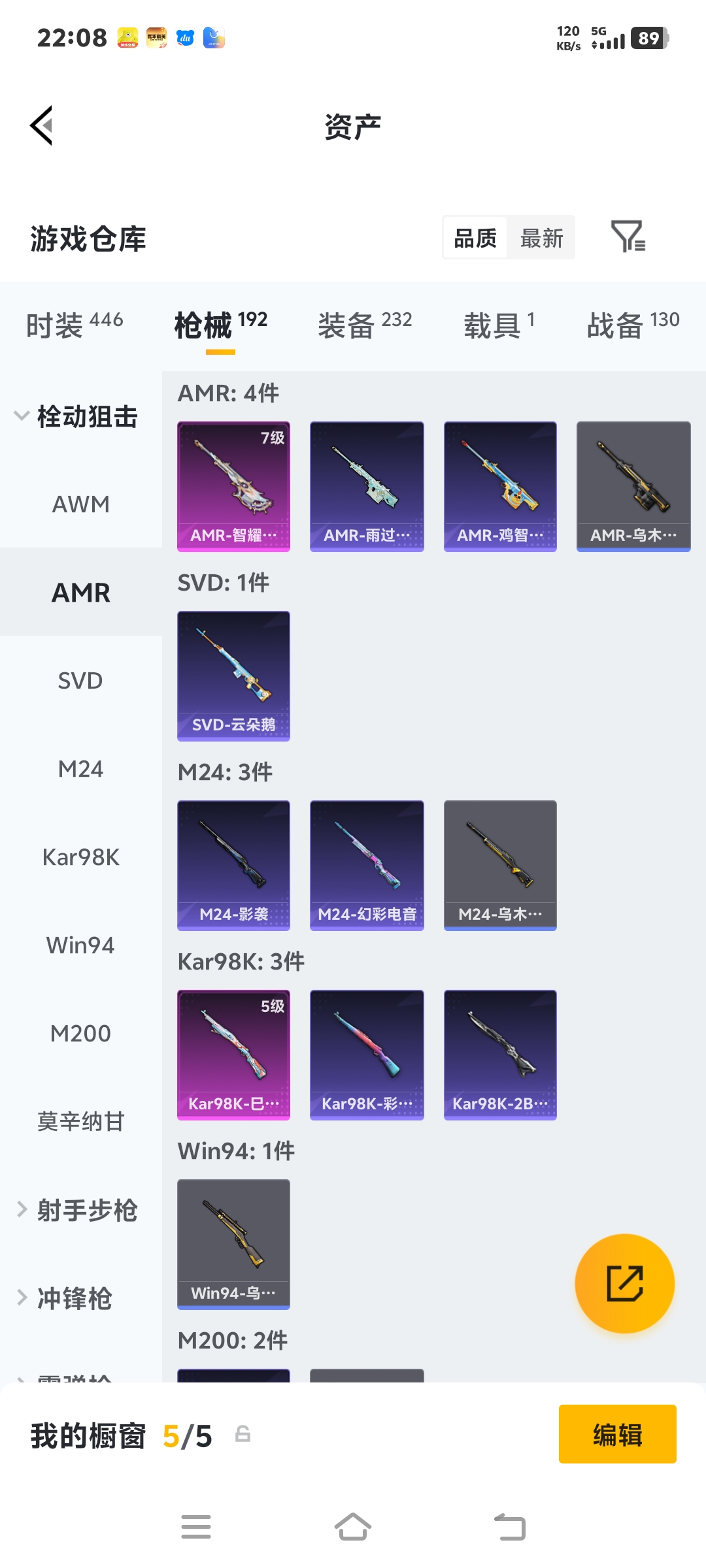Expand the 冲锋枪 category
The width and height of the screenshot is (706, 1568).
point(74,1298)
